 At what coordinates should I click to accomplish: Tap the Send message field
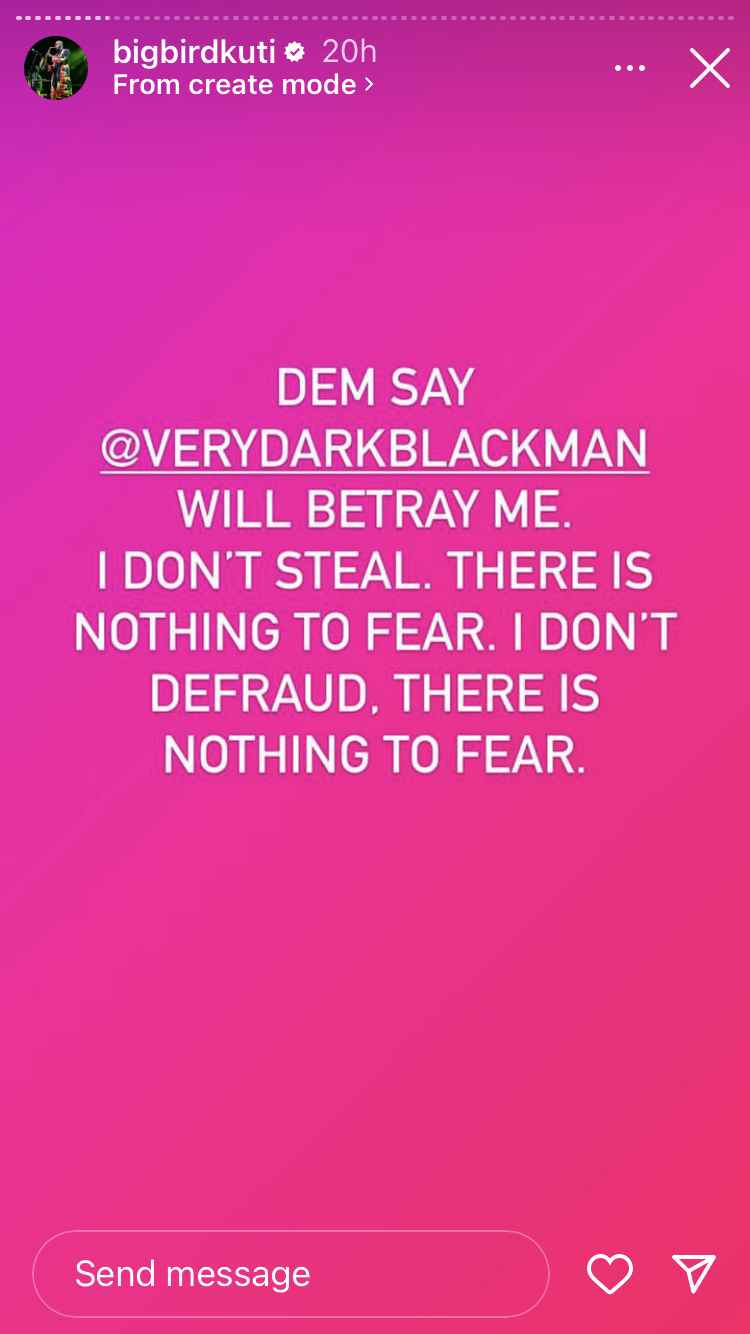tap(290, 1273)
